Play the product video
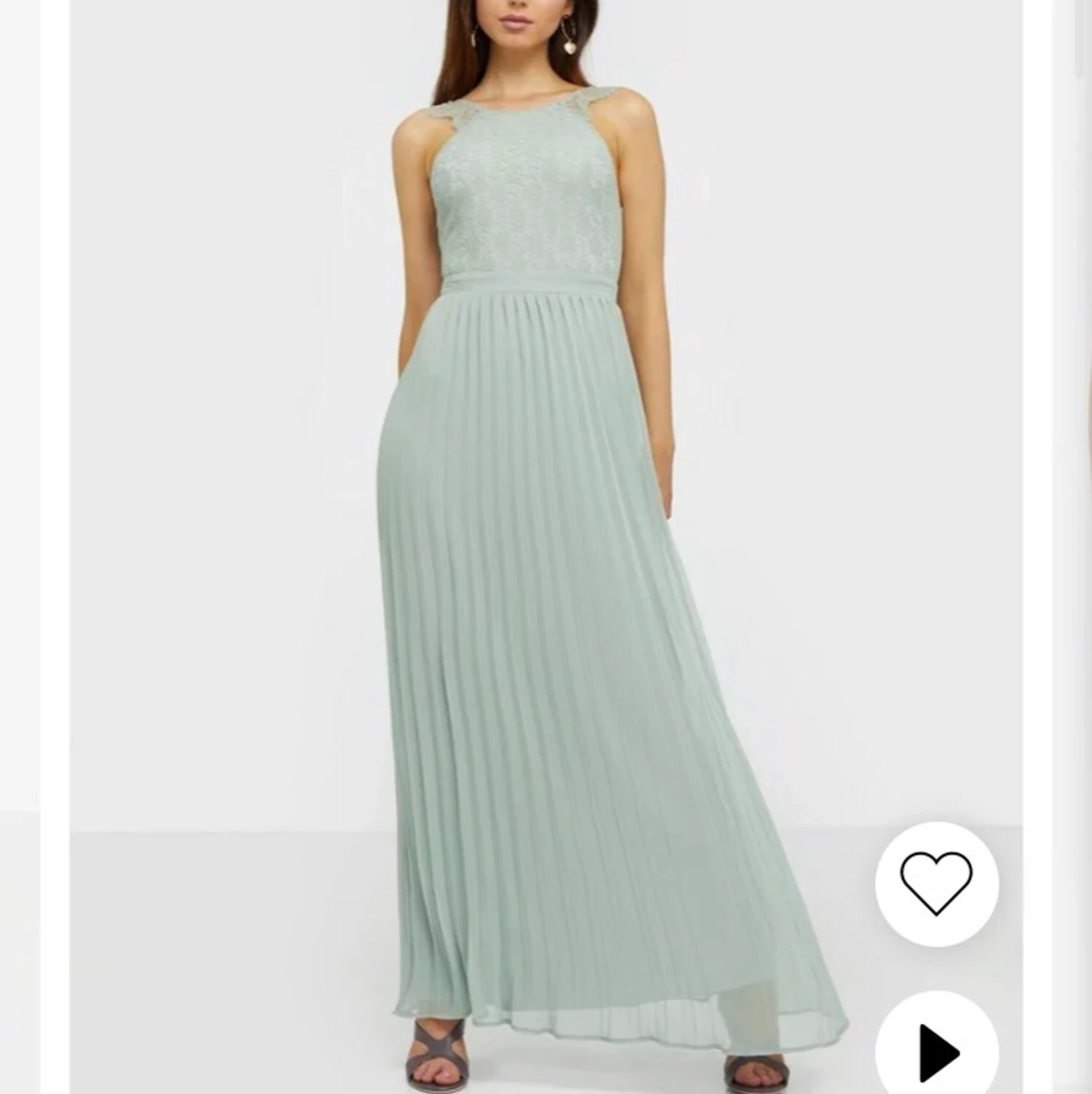1092x1094 pixels. pos(937,1050)
